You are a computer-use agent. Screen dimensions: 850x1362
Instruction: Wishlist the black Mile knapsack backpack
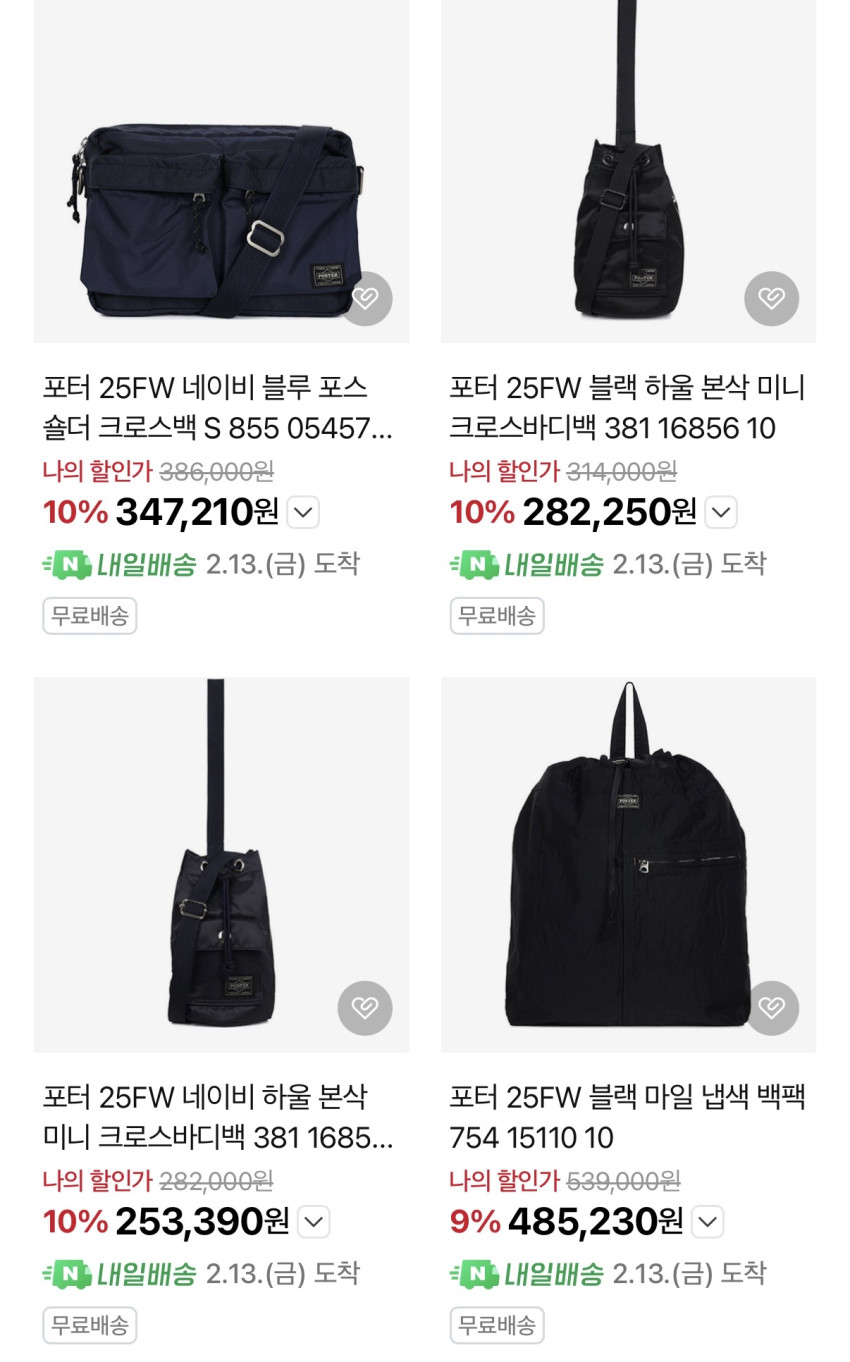click(771, 1008)
